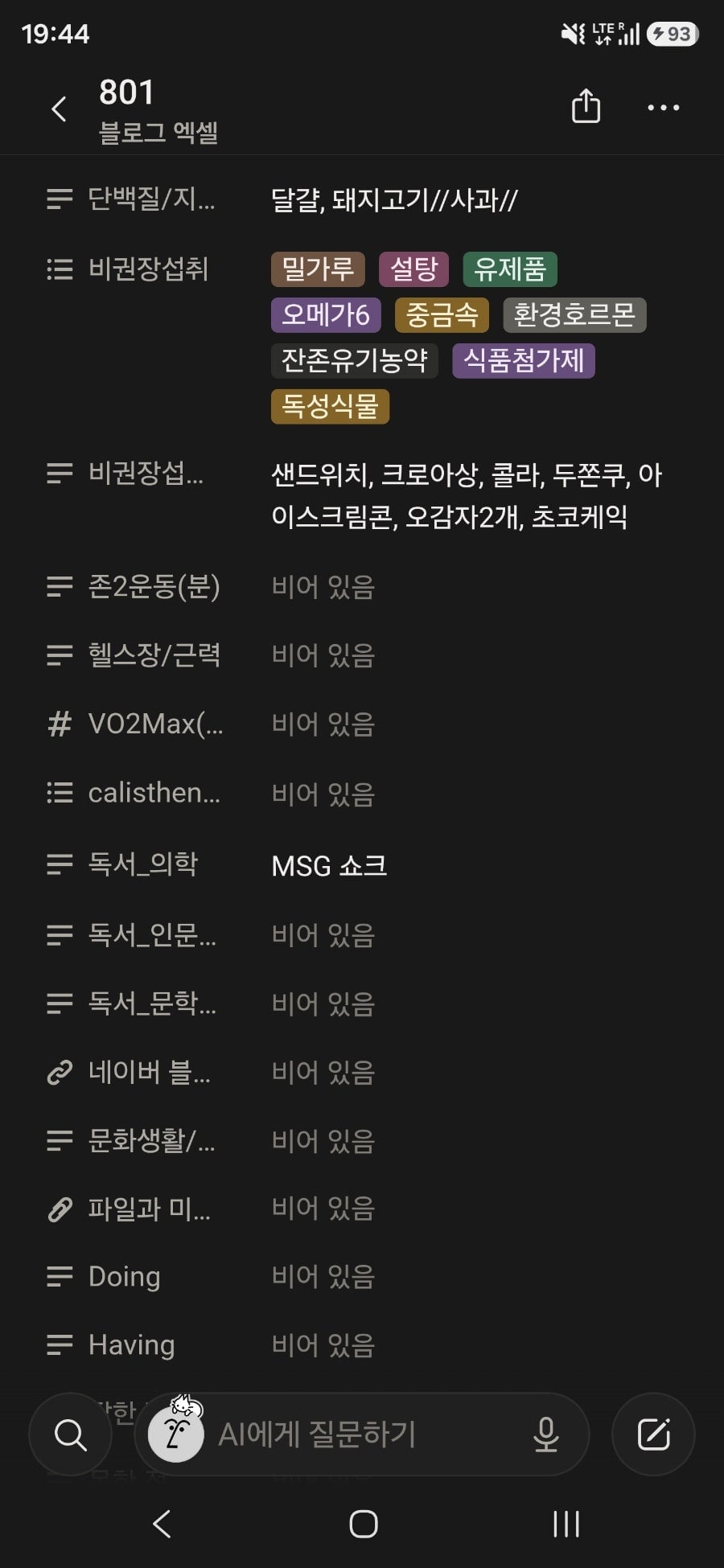
Task: Go back using the top-left arrow
Action: 59,109
